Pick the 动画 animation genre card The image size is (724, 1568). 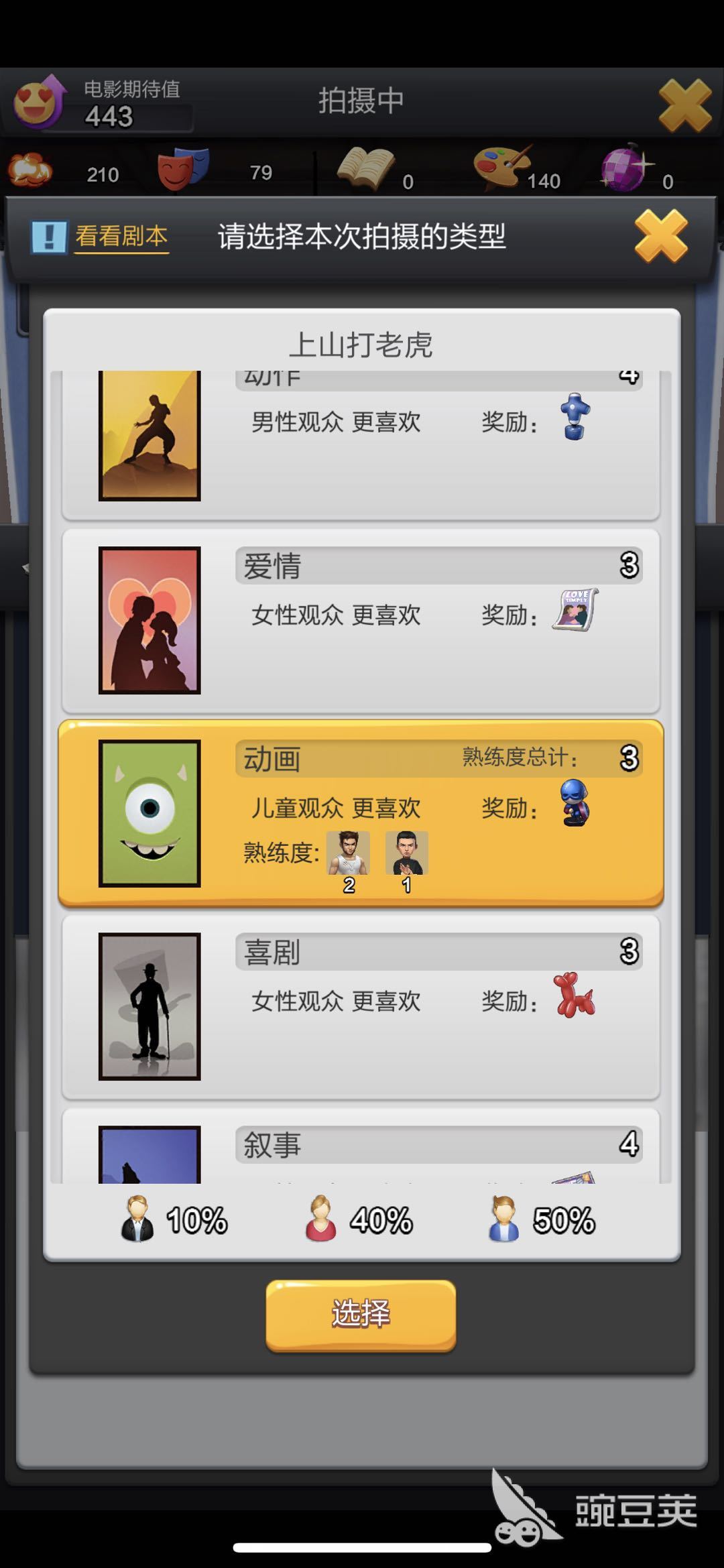click(361, 813)
